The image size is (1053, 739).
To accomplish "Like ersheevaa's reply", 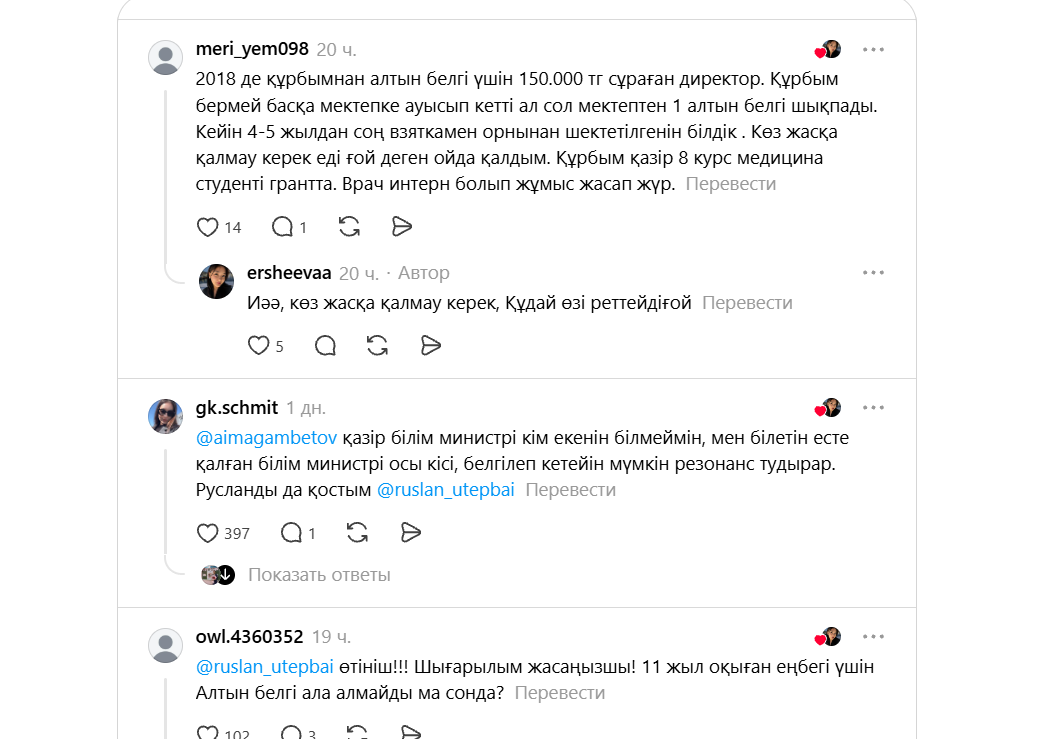I will pos(259,345).
